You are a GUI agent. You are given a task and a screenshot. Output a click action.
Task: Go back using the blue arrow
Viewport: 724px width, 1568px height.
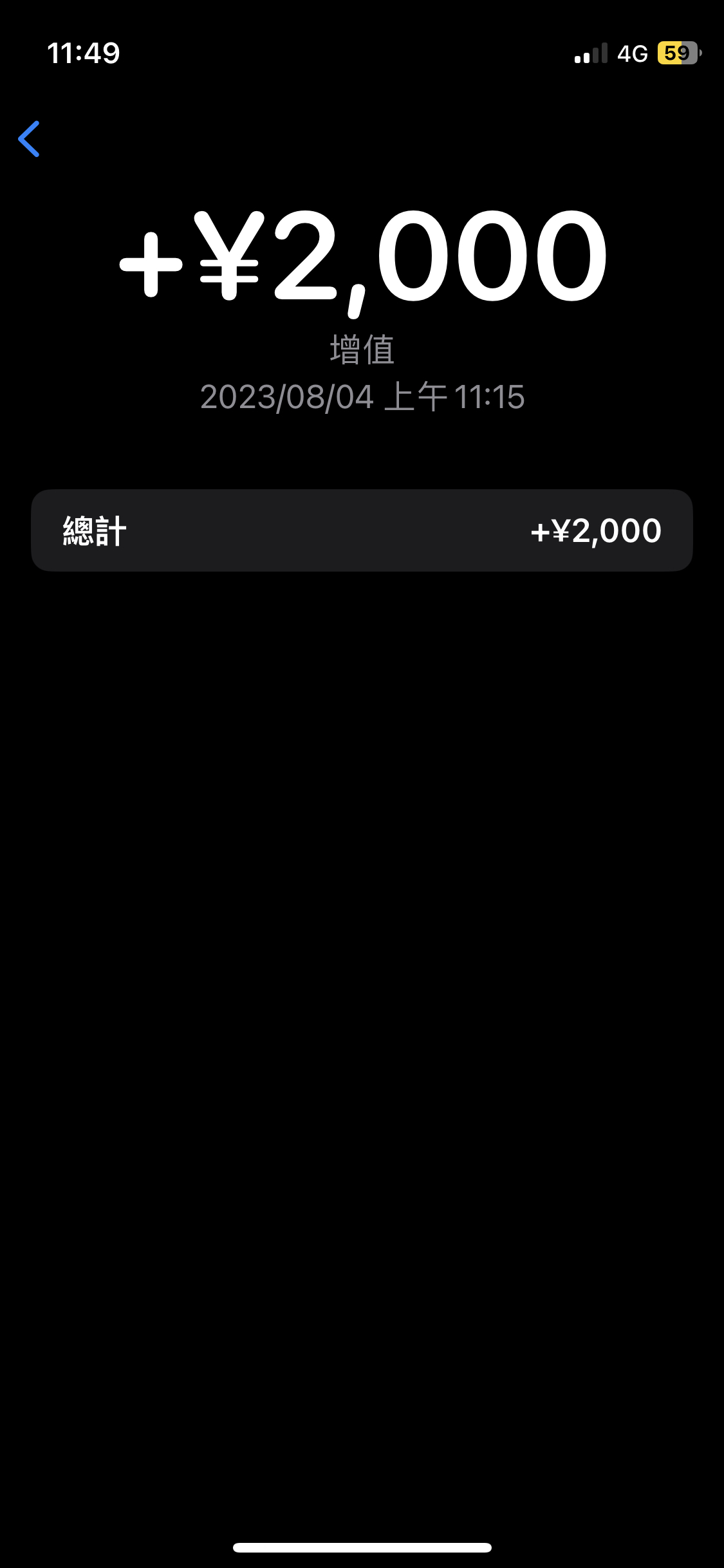tap(29, 139)
